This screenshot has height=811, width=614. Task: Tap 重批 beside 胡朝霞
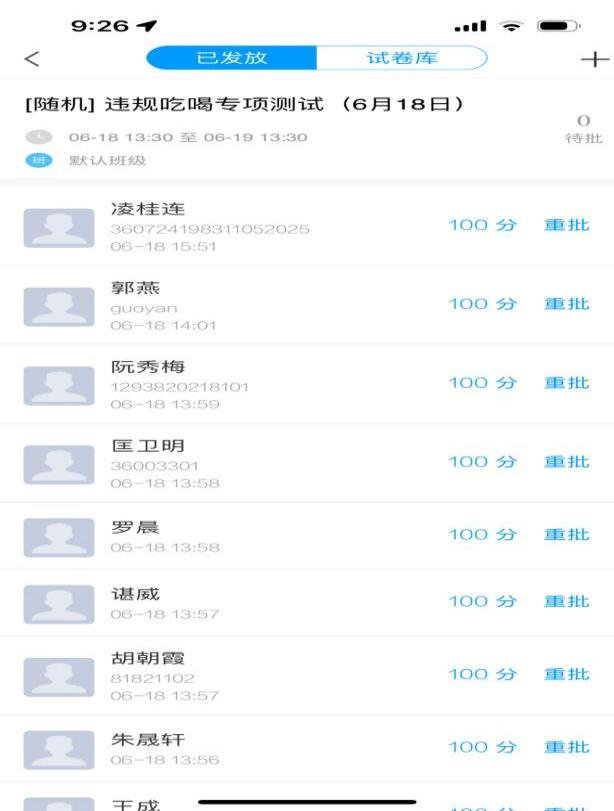[x=566, y=674]
